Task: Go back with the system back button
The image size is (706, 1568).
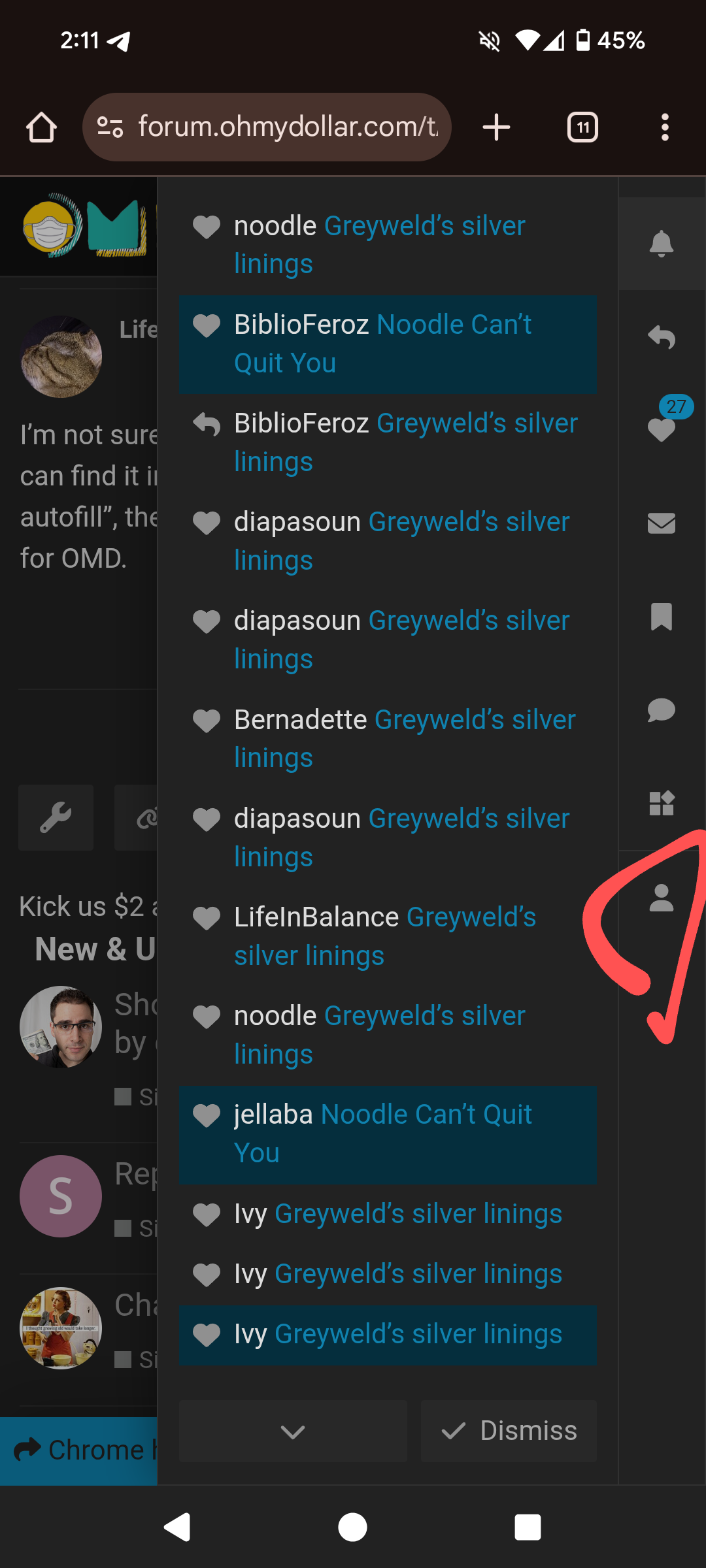Action: pyautogui.click(x=177, y=1527)
